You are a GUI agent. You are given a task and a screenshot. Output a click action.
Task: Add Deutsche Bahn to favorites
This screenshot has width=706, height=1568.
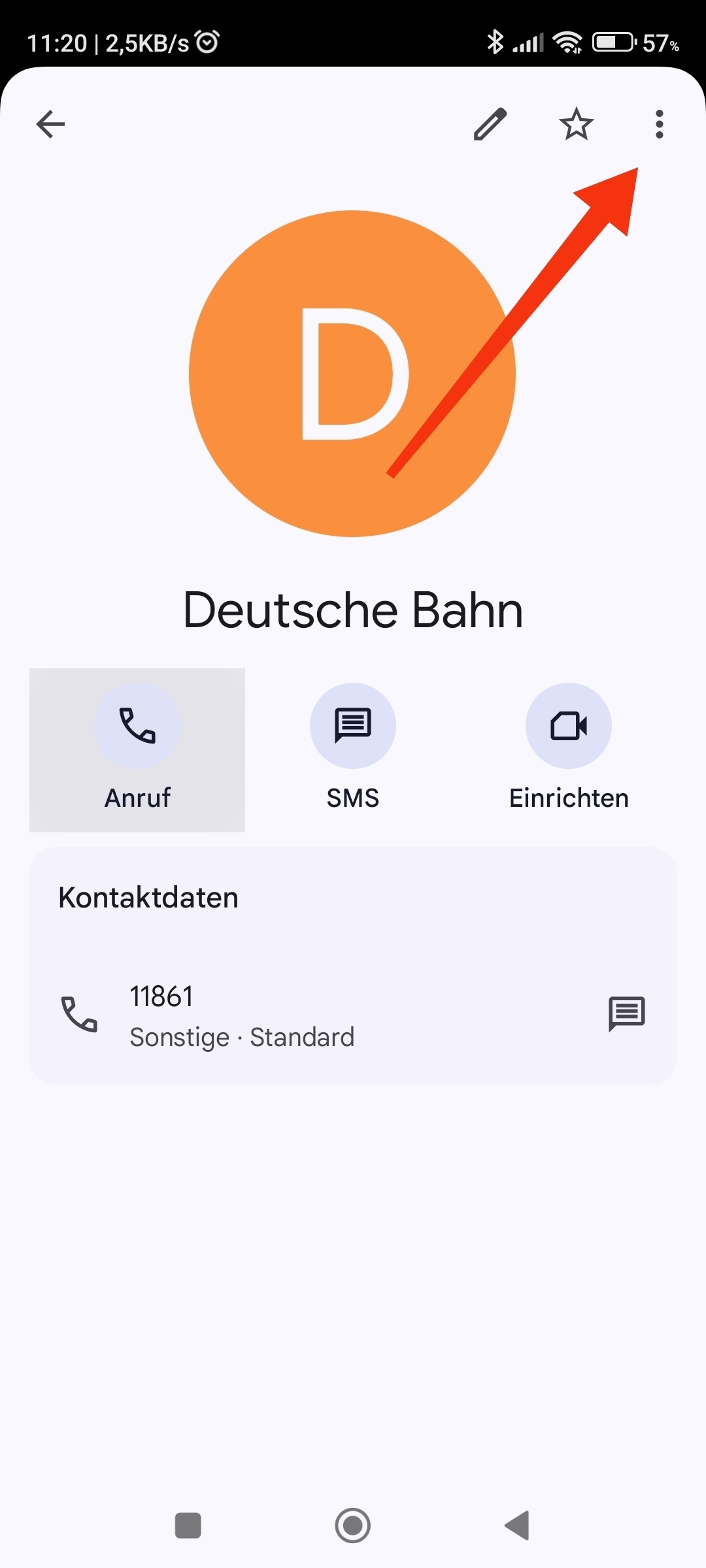(576, 124)
